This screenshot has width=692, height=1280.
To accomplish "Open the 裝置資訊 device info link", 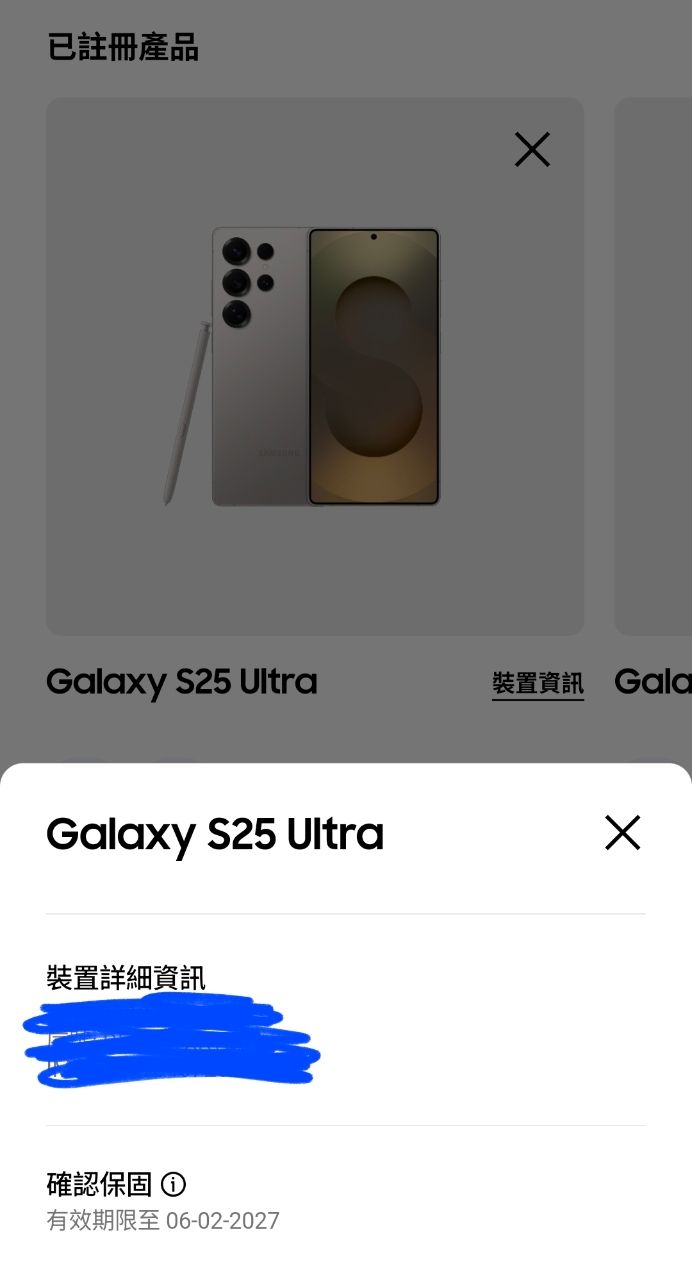I will [537, 683].
